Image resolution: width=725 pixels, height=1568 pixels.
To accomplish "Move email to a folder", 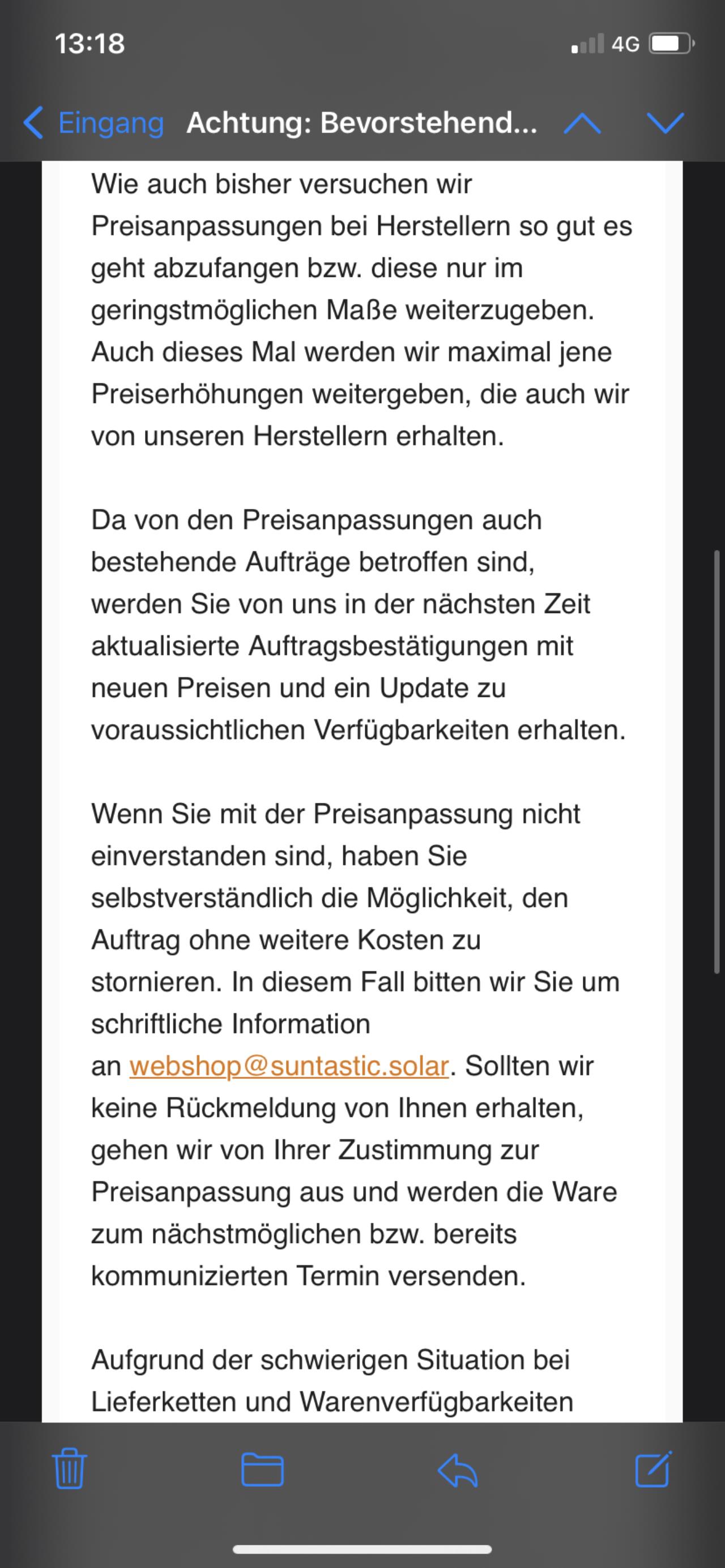I will tap(263, 1470).
